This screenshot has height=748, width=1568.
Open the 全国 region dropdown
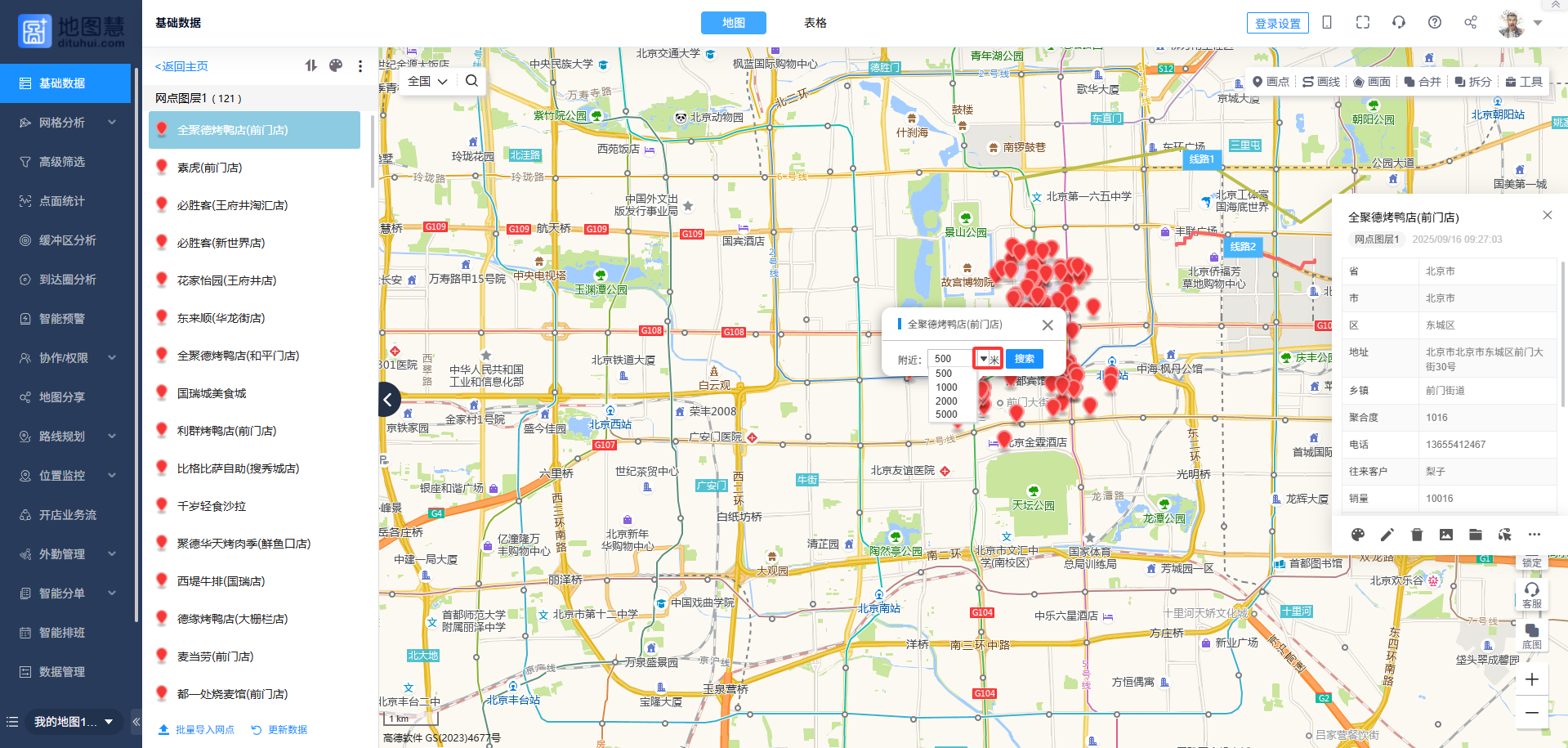427,81
